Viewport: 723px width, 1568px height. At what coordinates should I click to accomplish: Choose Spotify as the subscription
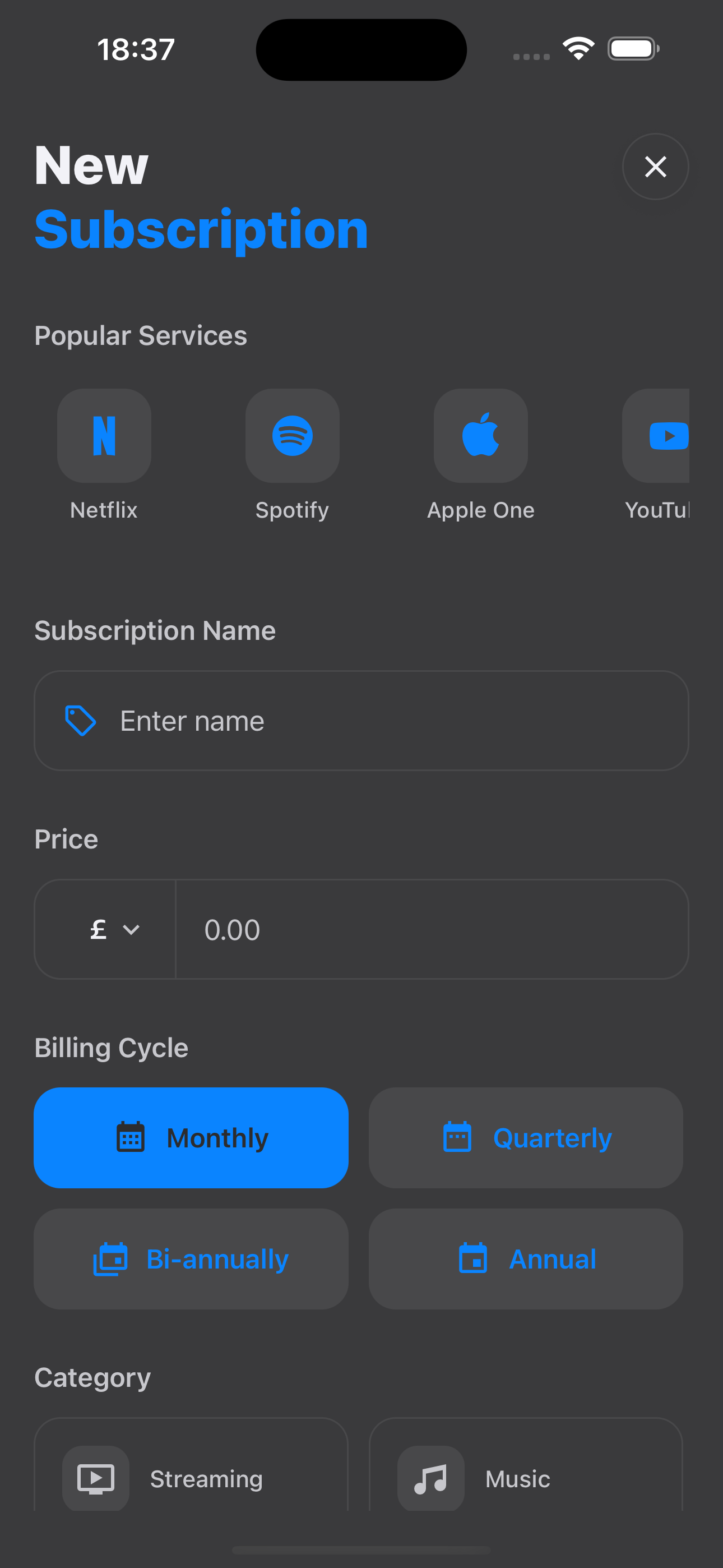point(292,436)
